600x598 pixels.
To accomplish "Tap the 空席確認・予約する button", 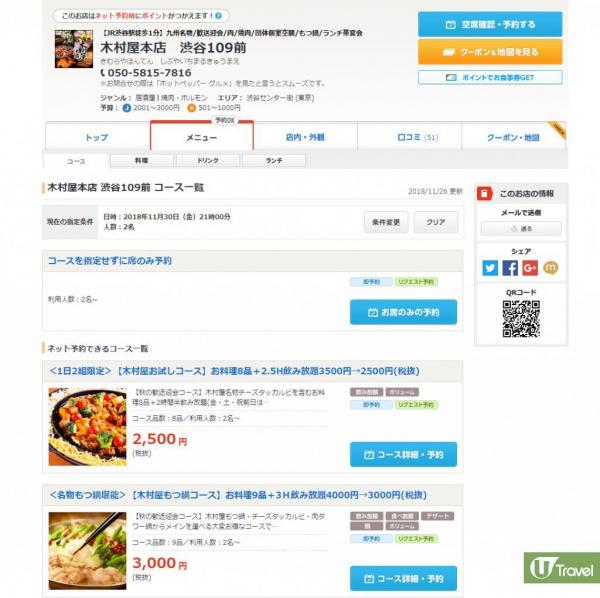I will [490, 23].
